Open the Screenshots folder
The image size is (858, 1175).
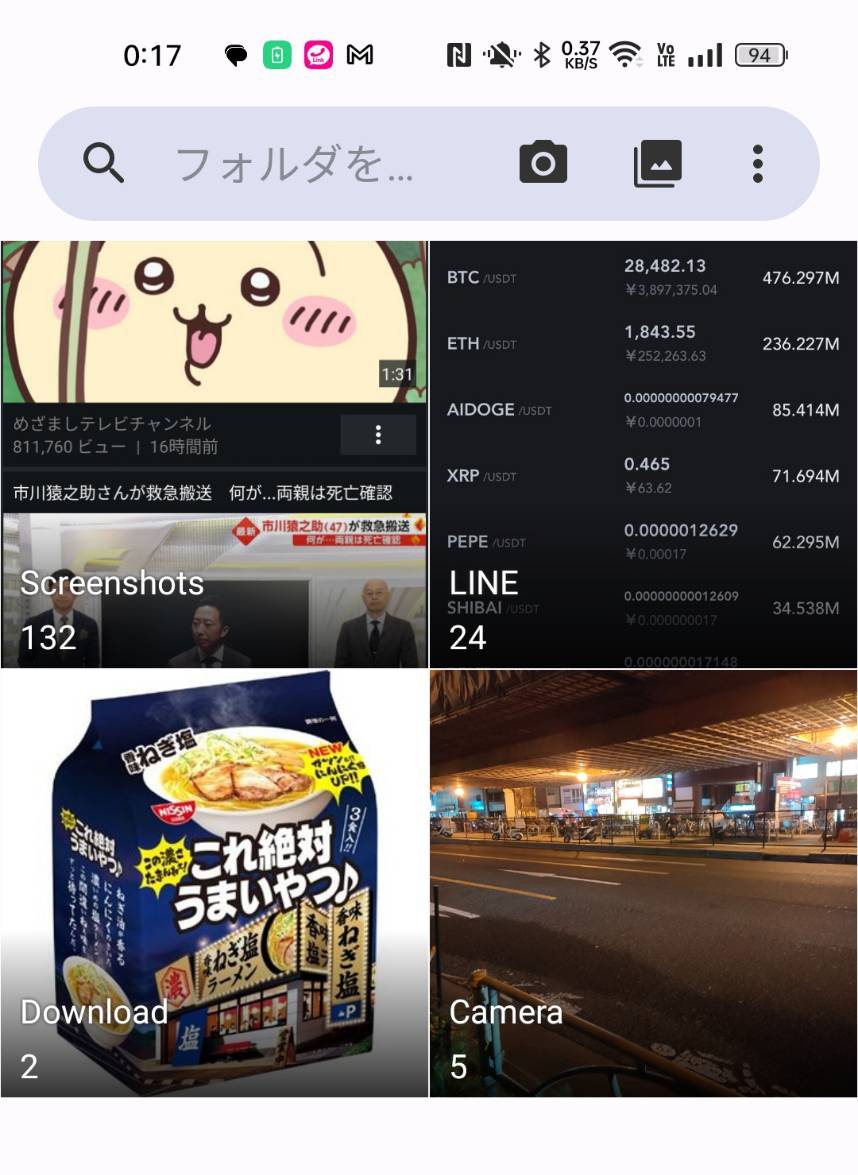click(214, 454)
